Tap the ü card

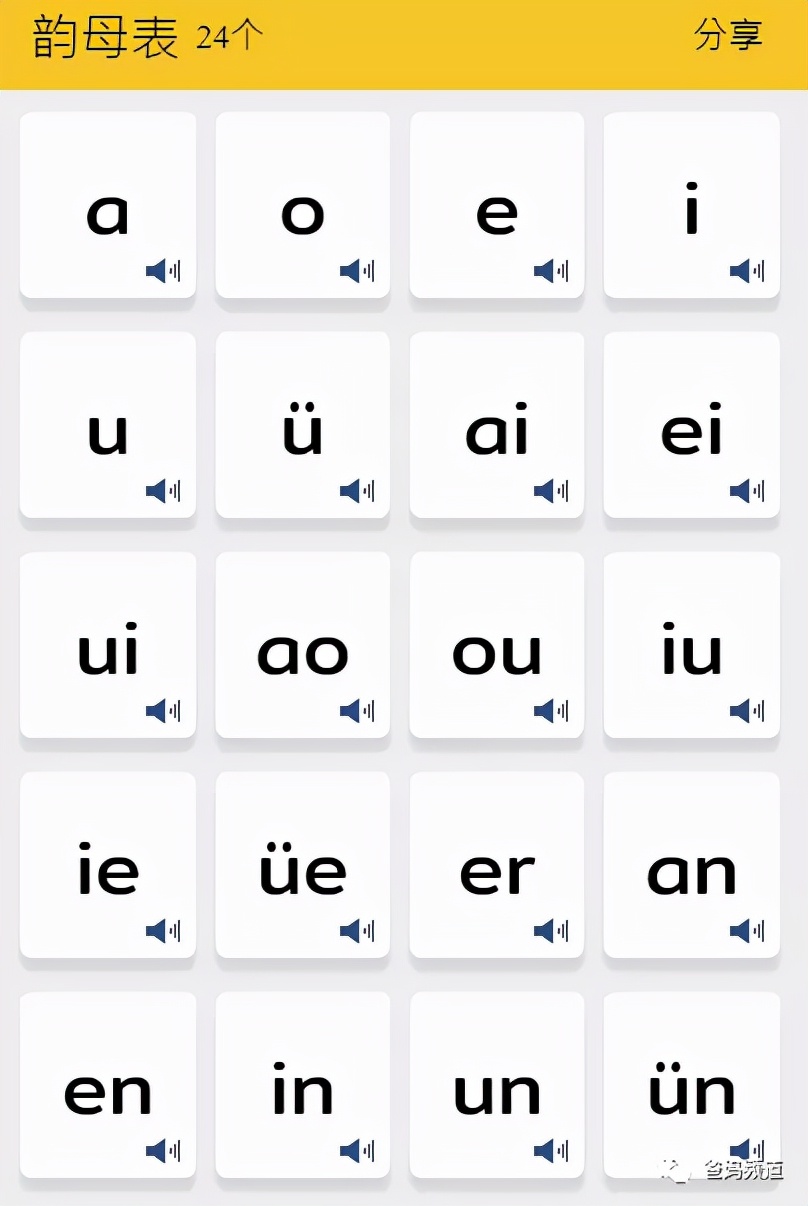303,425
